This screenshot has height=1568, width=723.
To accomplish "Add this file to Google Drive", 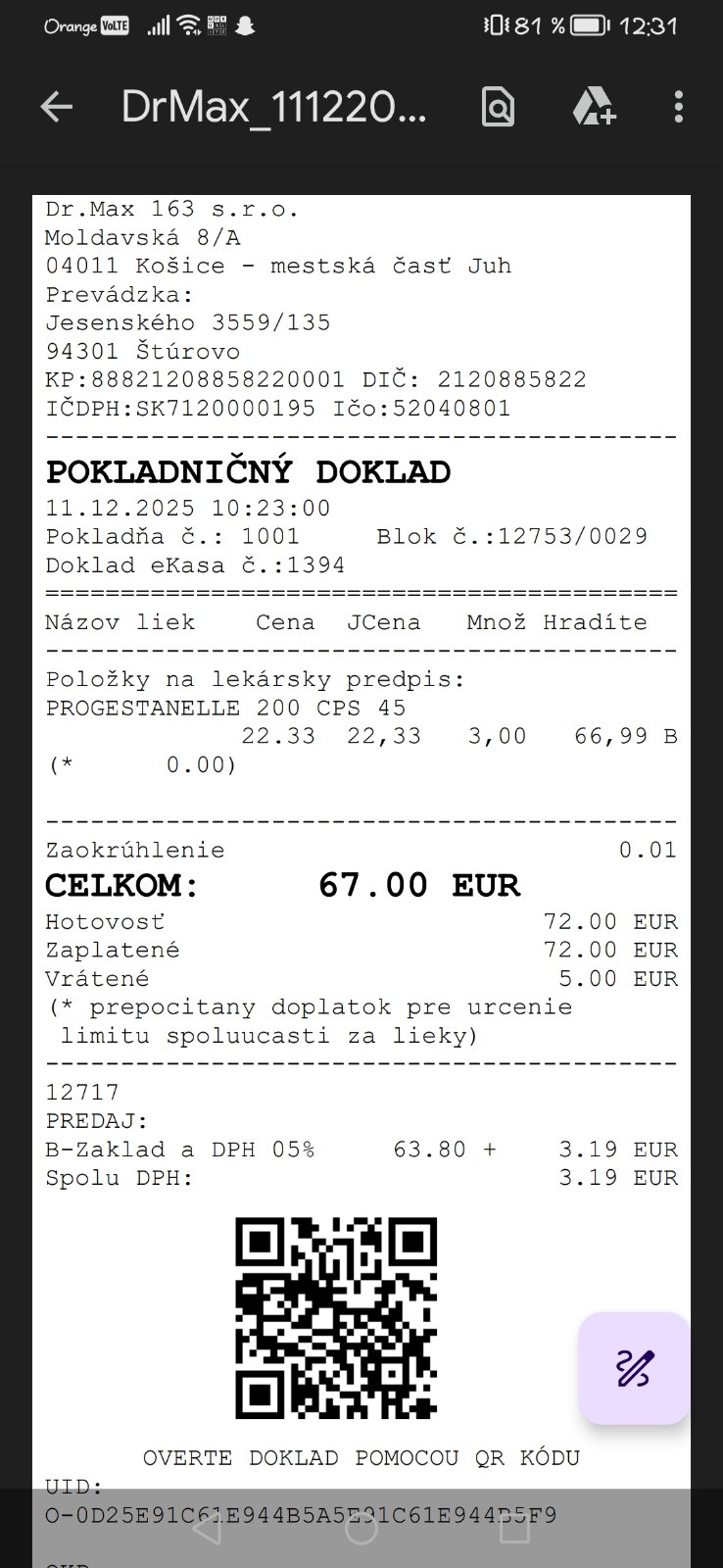I will tap(594, 107).
